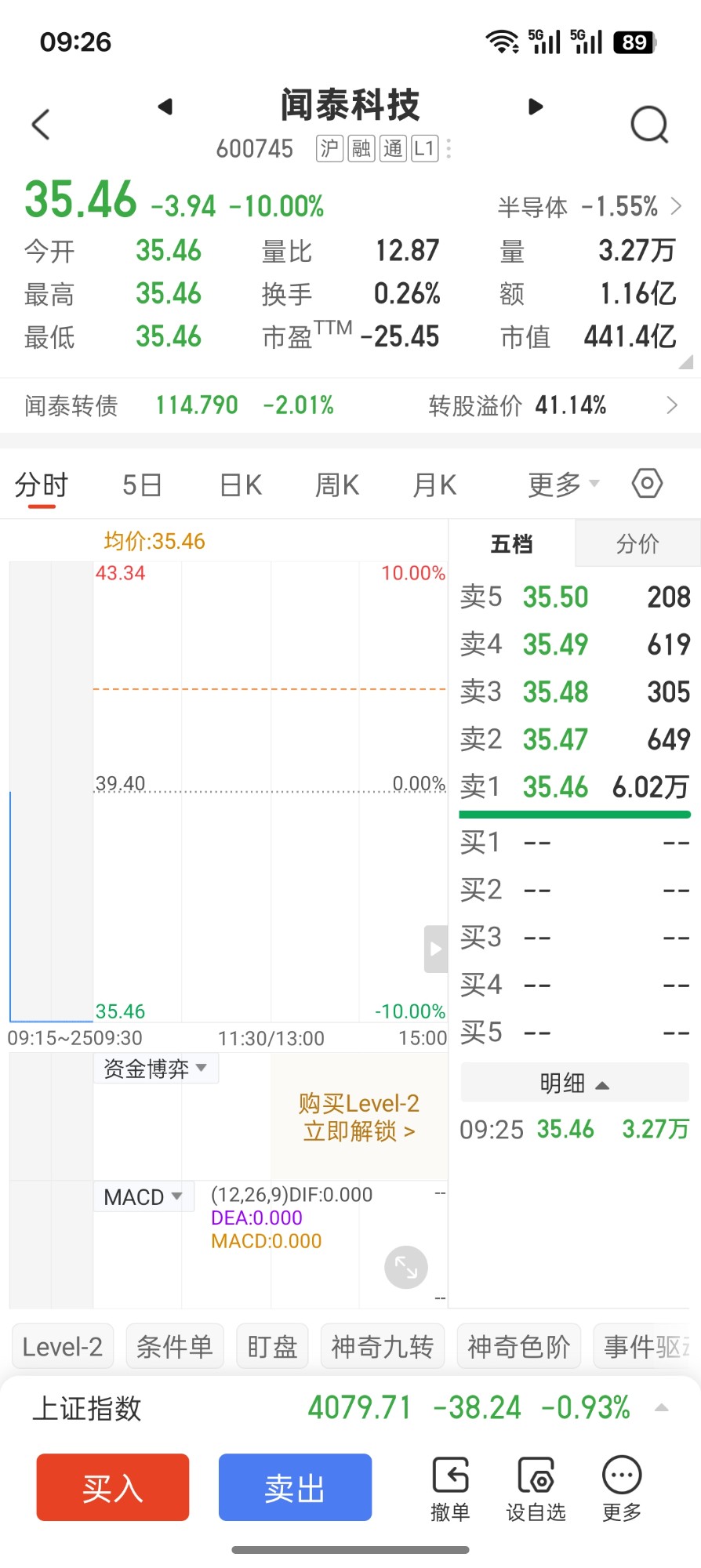Open the search magnifier icon
This screenshot has width=701, height=1568.
point(649,125)
